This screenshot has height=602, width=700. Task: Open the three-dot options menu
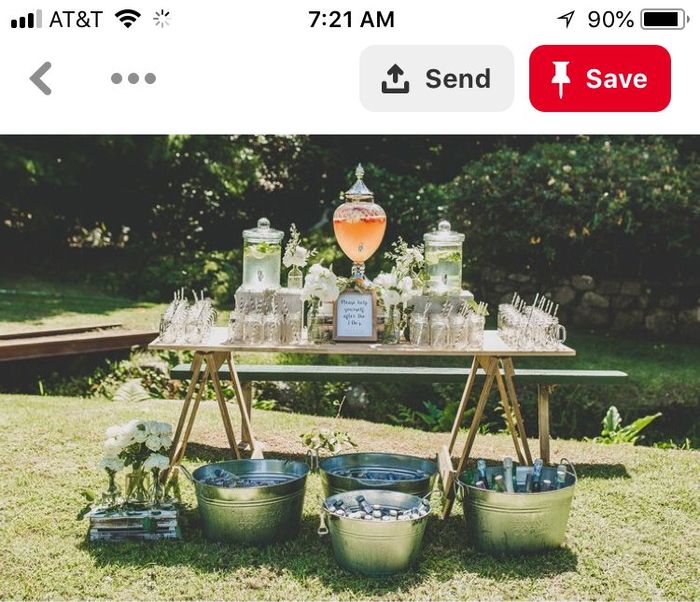pos(133,78)
